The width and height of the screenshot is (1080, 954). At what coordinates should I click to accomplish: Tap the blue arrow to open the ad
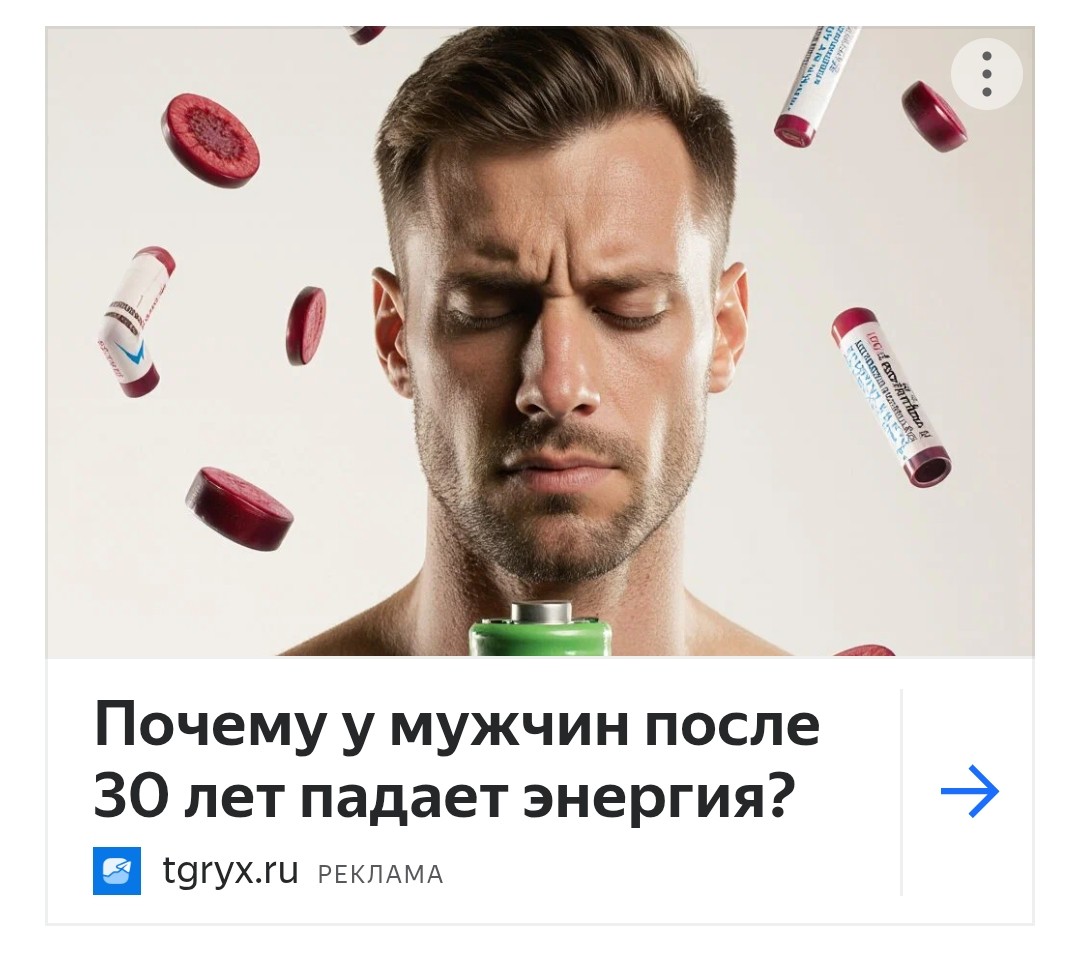point(969,793)
